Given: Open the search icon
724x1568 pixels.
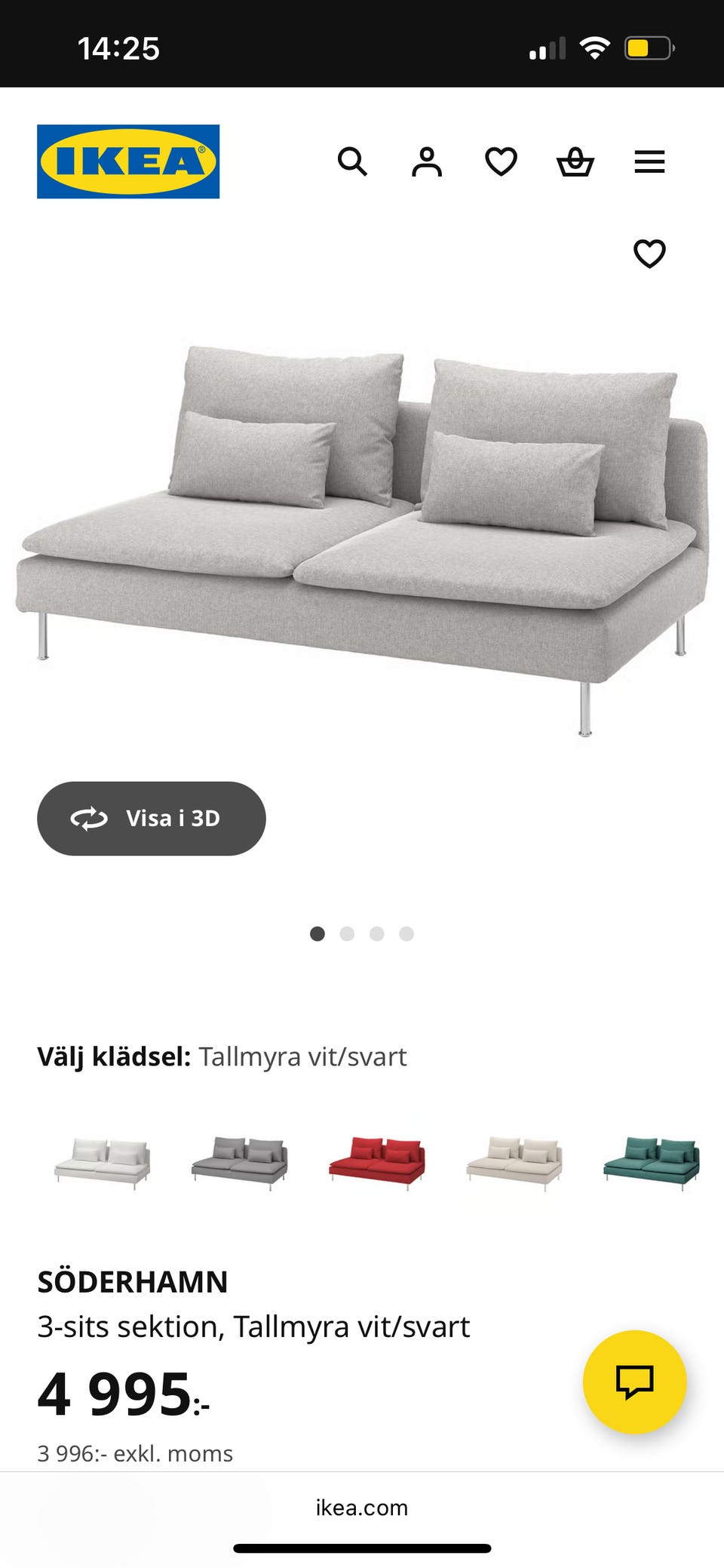Looking at the screenshot, I should coord(352,161).
